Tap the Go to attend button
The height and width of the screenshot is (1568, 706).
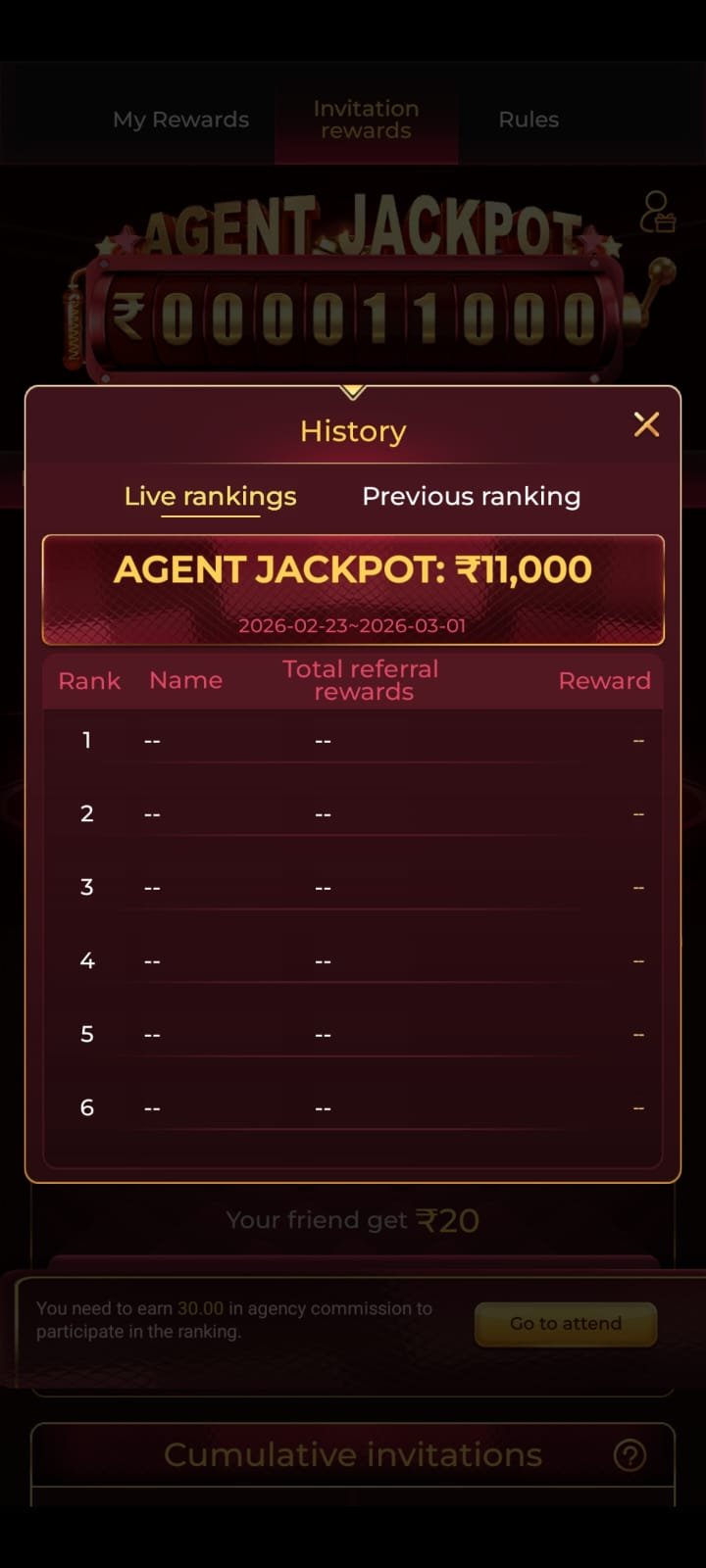pos(566,1323)
